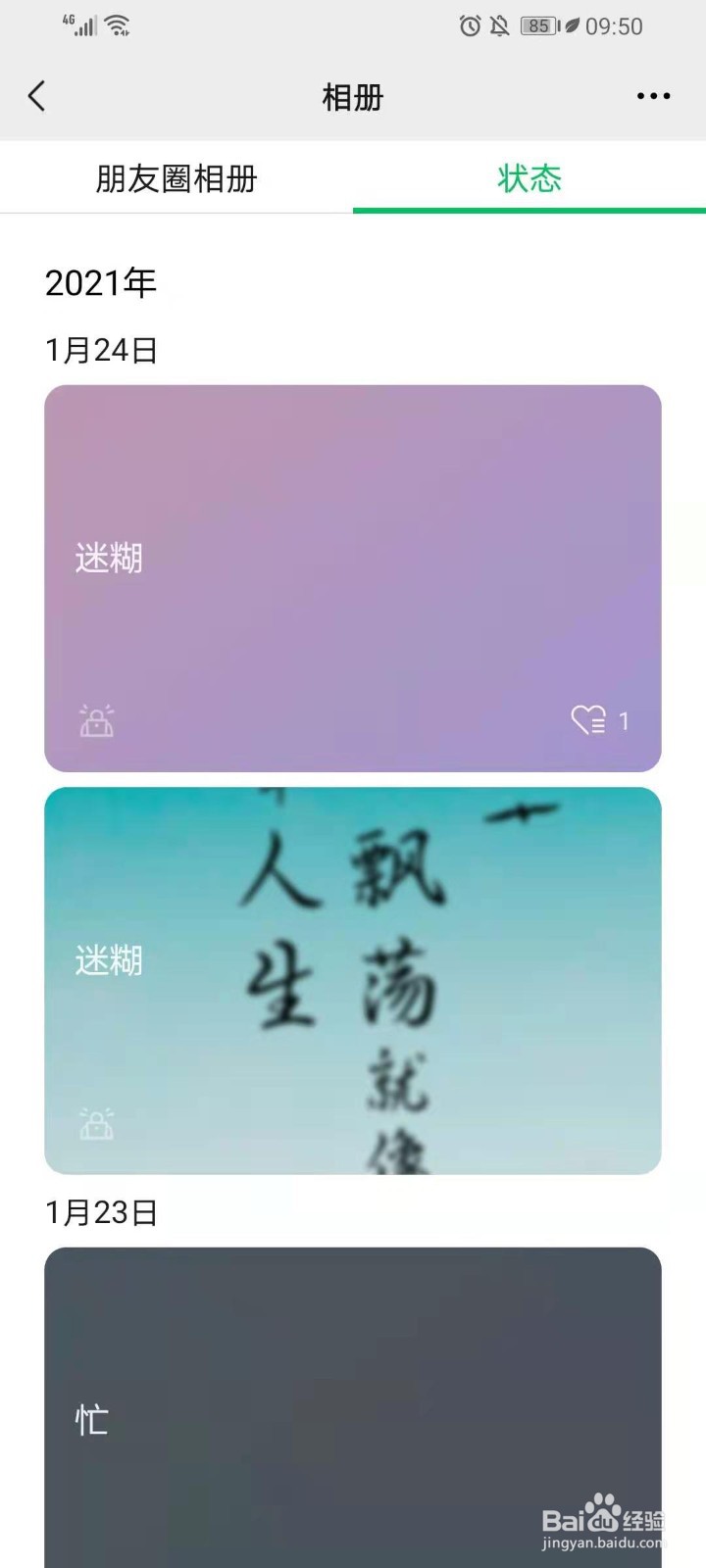706x1568 pixels.
Task: Tap the muted bell icon in the status bar
Action: pyautogui.click(x=500, y=26)
